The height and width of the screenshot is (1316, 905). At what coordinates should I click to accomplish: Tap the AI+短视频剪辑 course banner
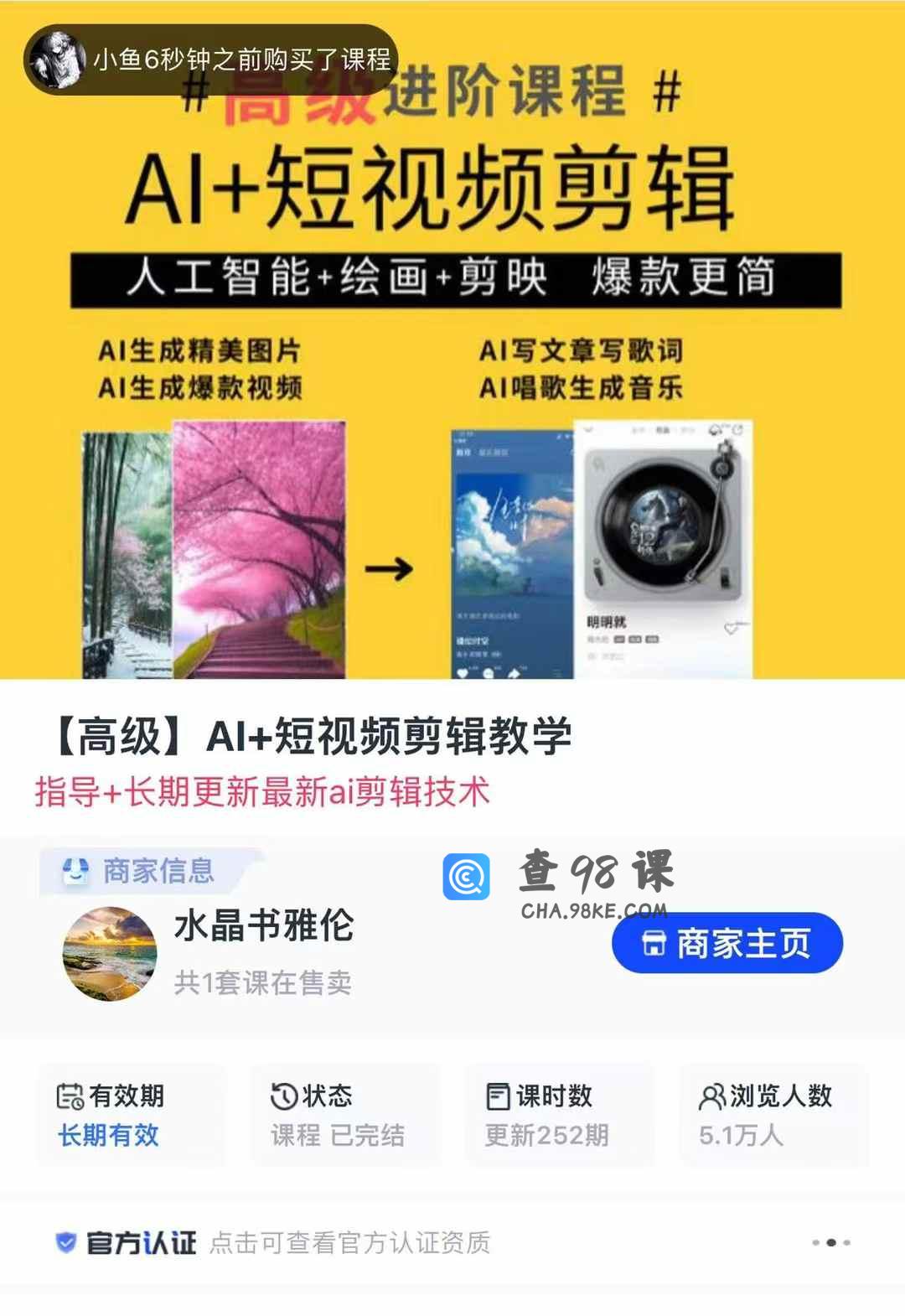coord(452,377)
